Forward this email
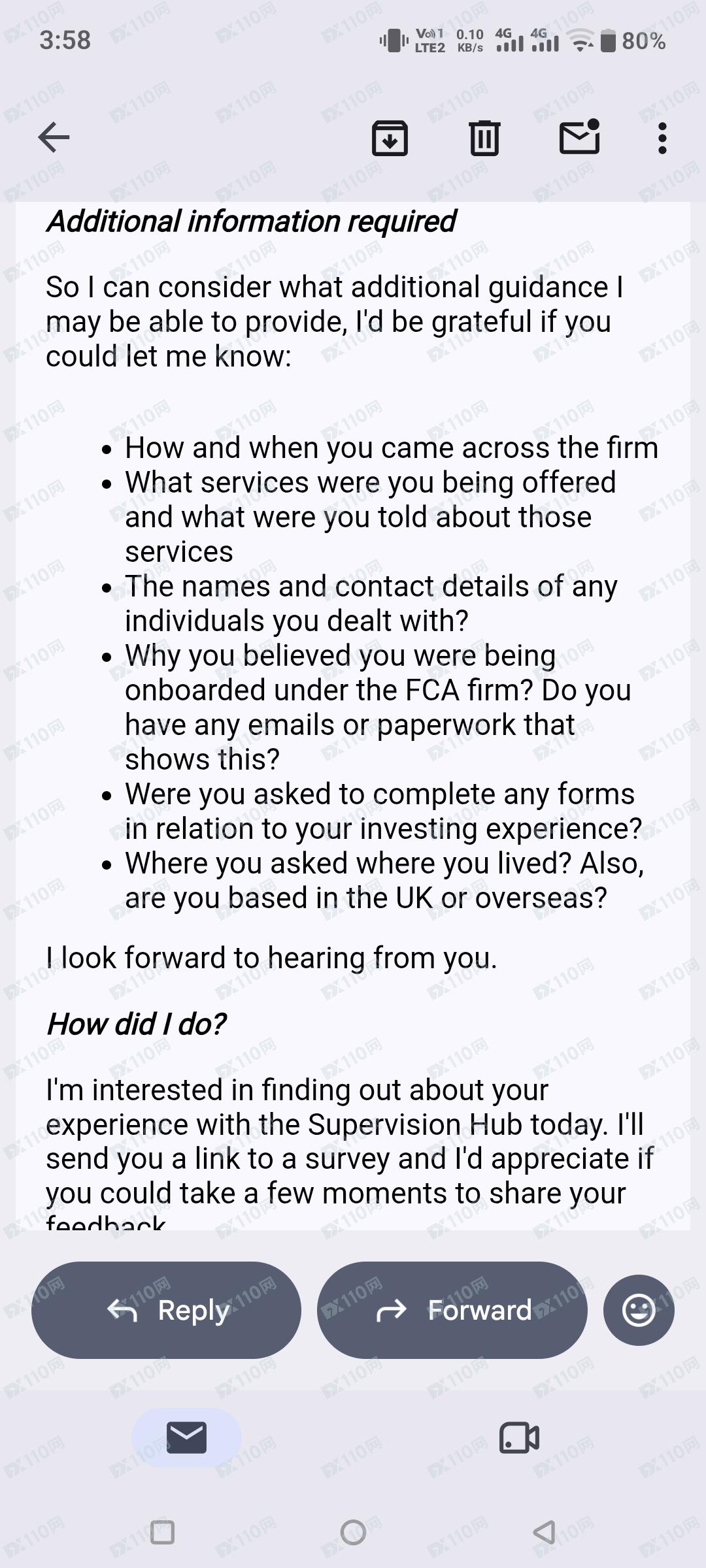 point(452,1310)
